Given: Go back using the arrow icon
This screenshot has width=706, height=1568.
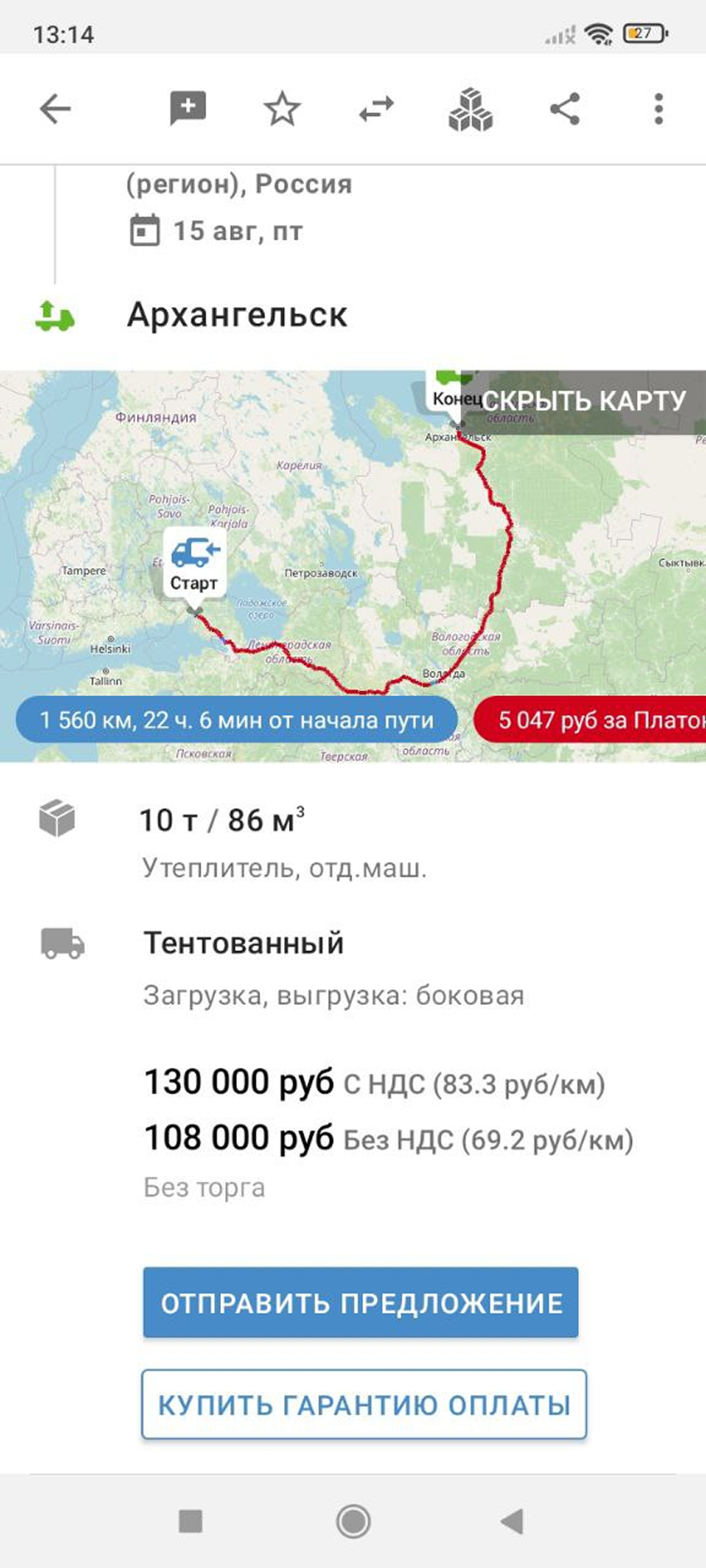Looking at the screenshot, I should (x=55, y=109).
